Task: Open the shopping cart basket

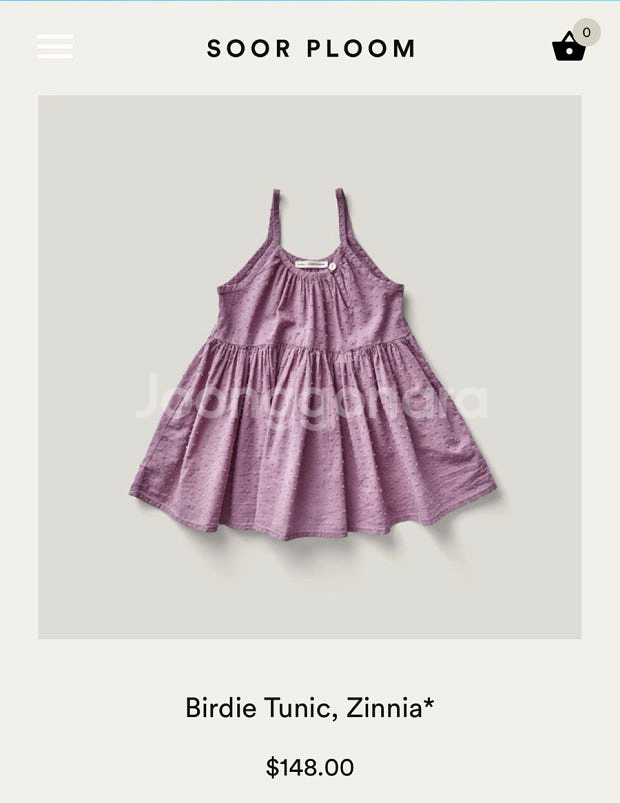Action: pos(569,46)
